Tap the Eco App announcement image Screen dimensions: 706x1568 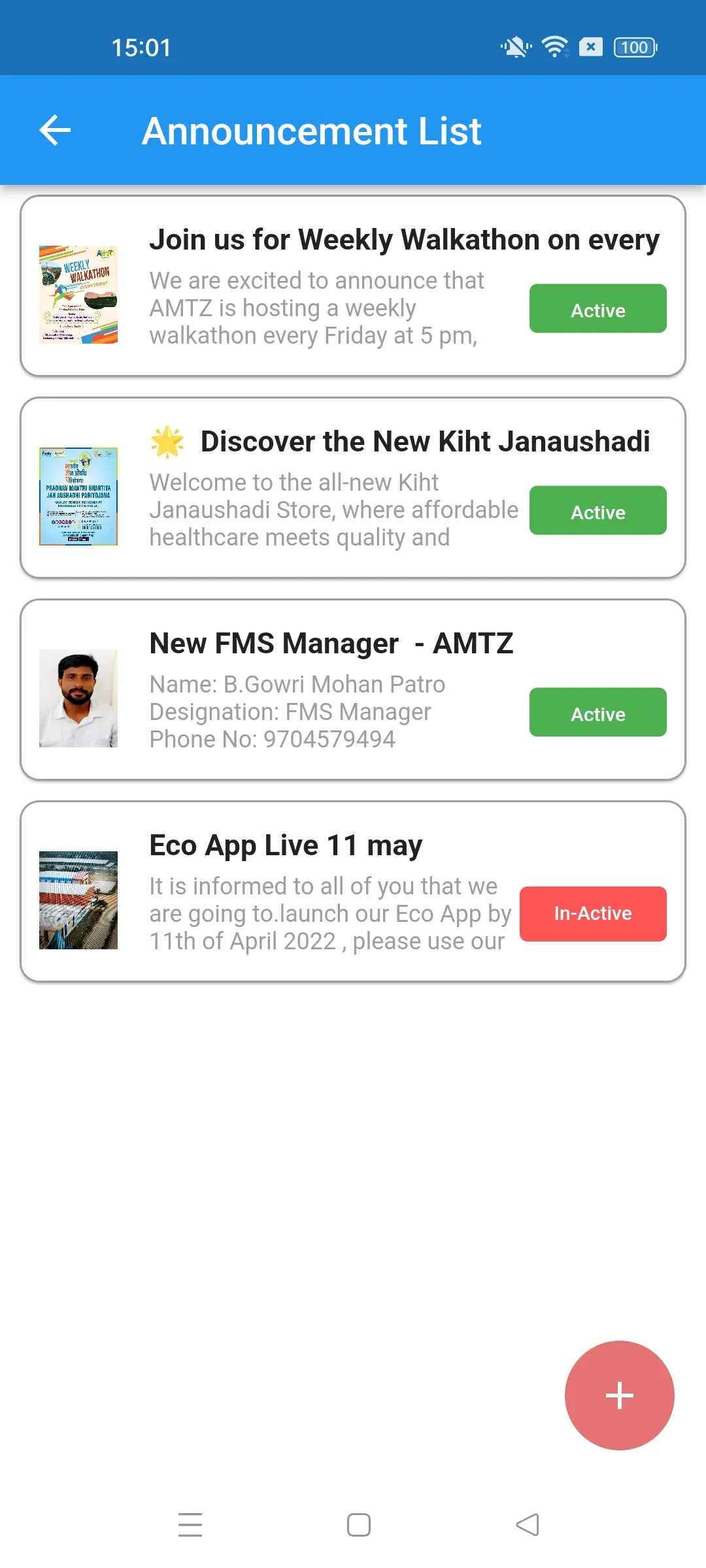coord(78,898)
